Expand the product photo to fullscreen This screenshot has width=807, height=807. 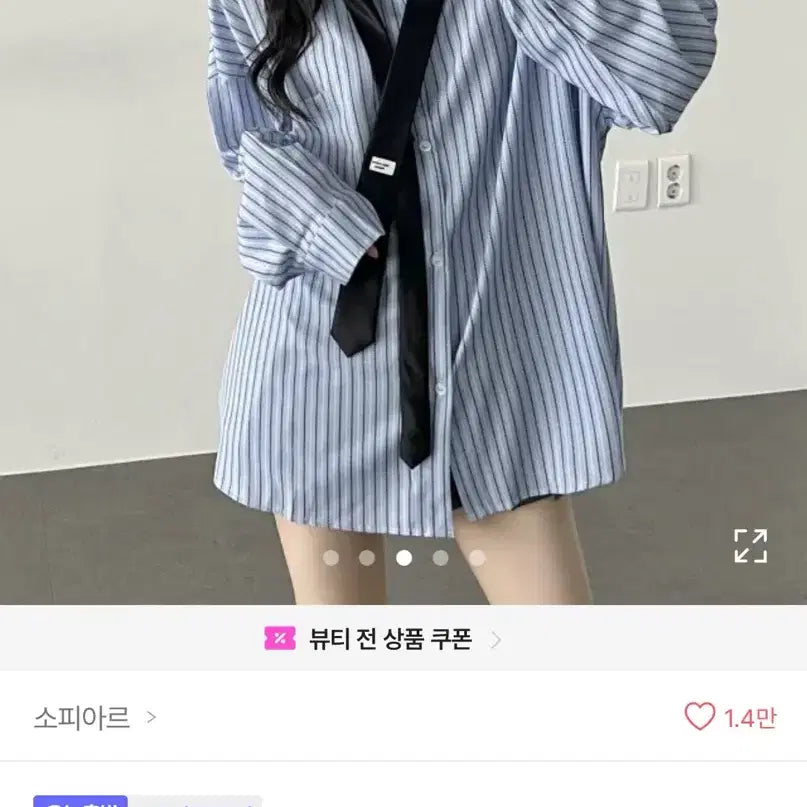750,546
